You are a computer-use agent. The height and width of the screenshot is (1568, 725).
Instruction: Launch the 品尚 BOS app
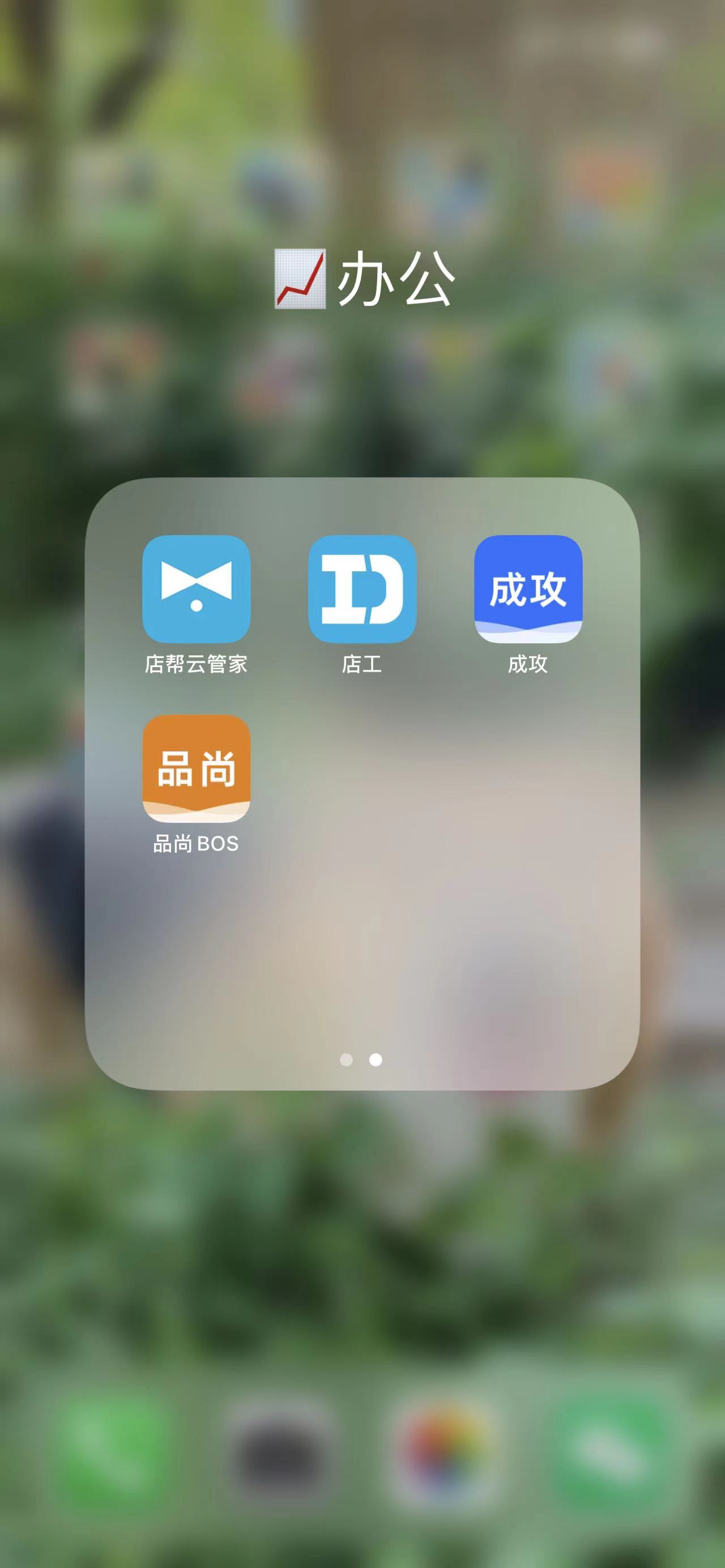click(x=196, y=768)
